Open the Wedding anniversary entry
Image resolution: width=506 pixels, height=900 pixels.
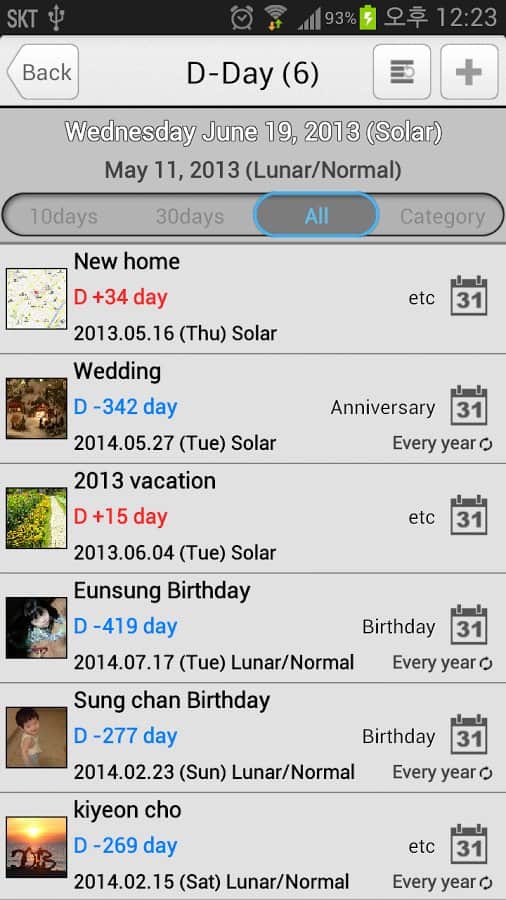(253, 409)
